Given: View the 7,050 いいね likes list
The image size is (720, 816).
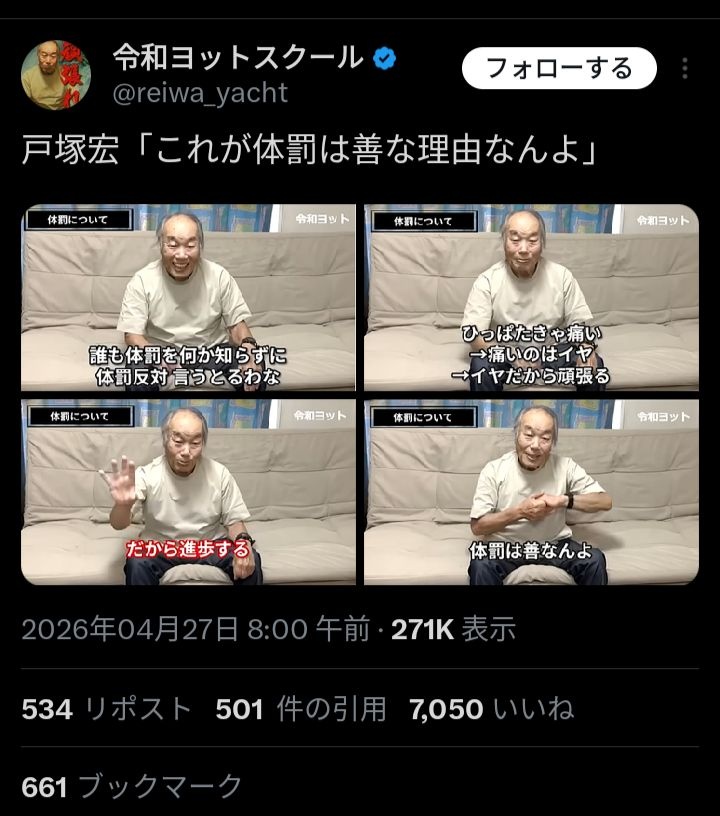Looking at the screenshot, I should (491, 709).
